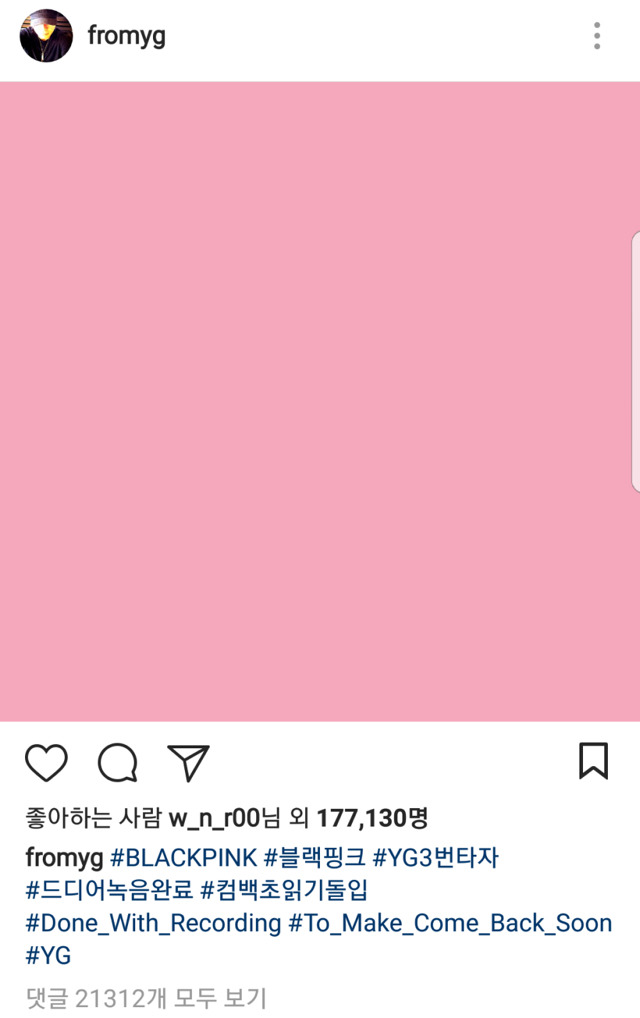Bookmark this fromyg post
Screen dimensions: 640x1018
[593, 761]
